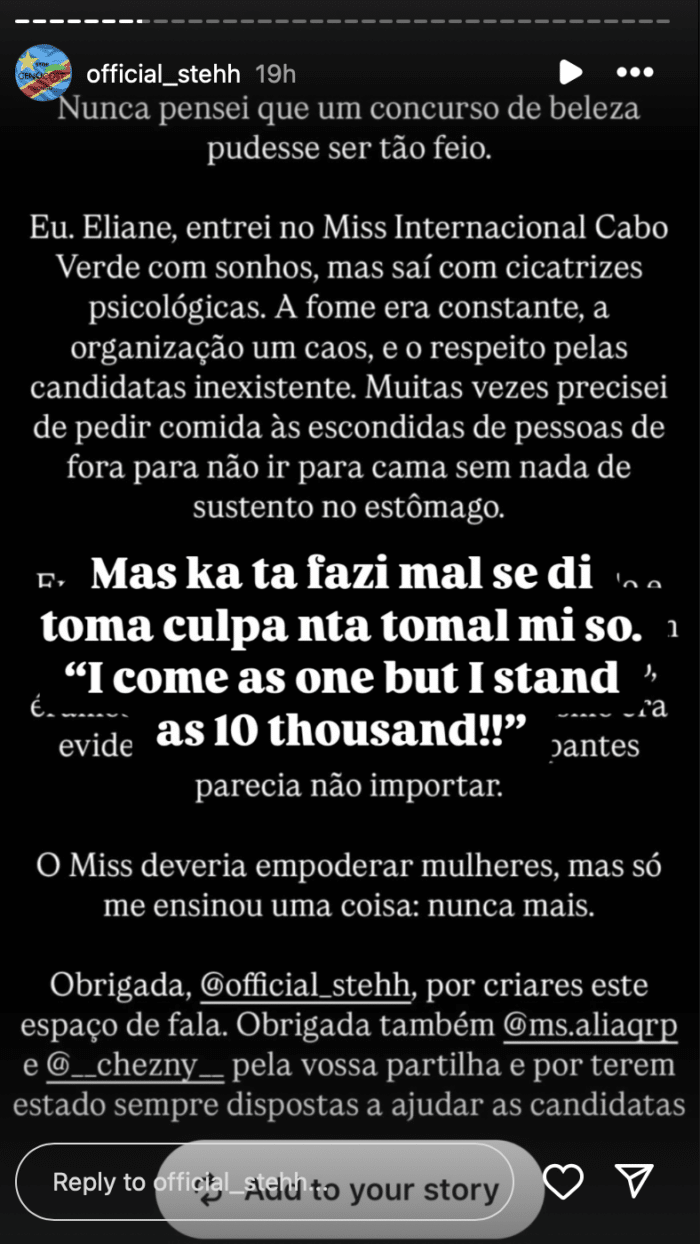
Task: Open the @official_stehh mention
Action: [304, 986]
